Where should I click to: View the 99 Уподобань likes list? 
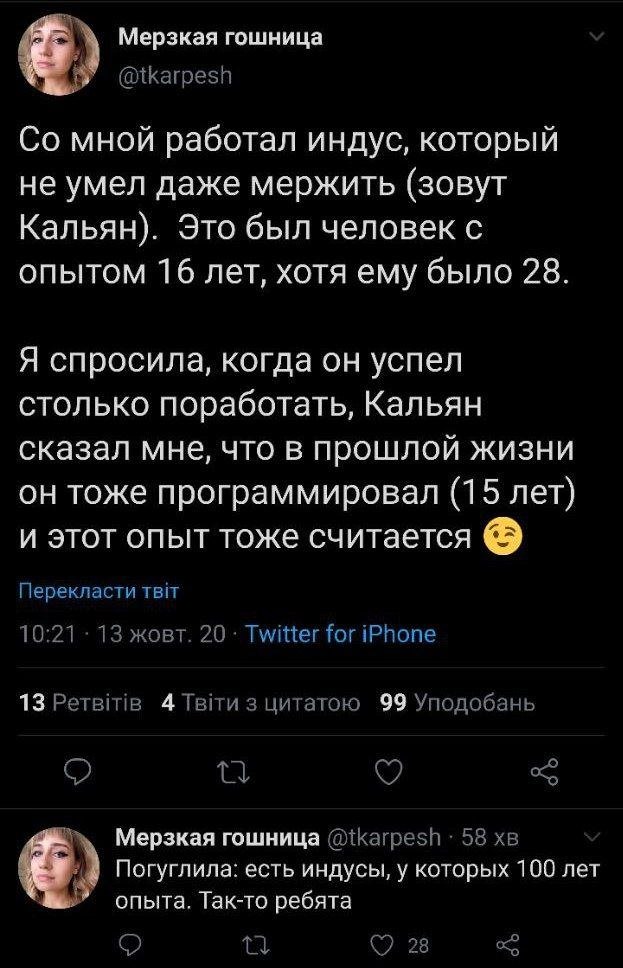click(458, 703)
